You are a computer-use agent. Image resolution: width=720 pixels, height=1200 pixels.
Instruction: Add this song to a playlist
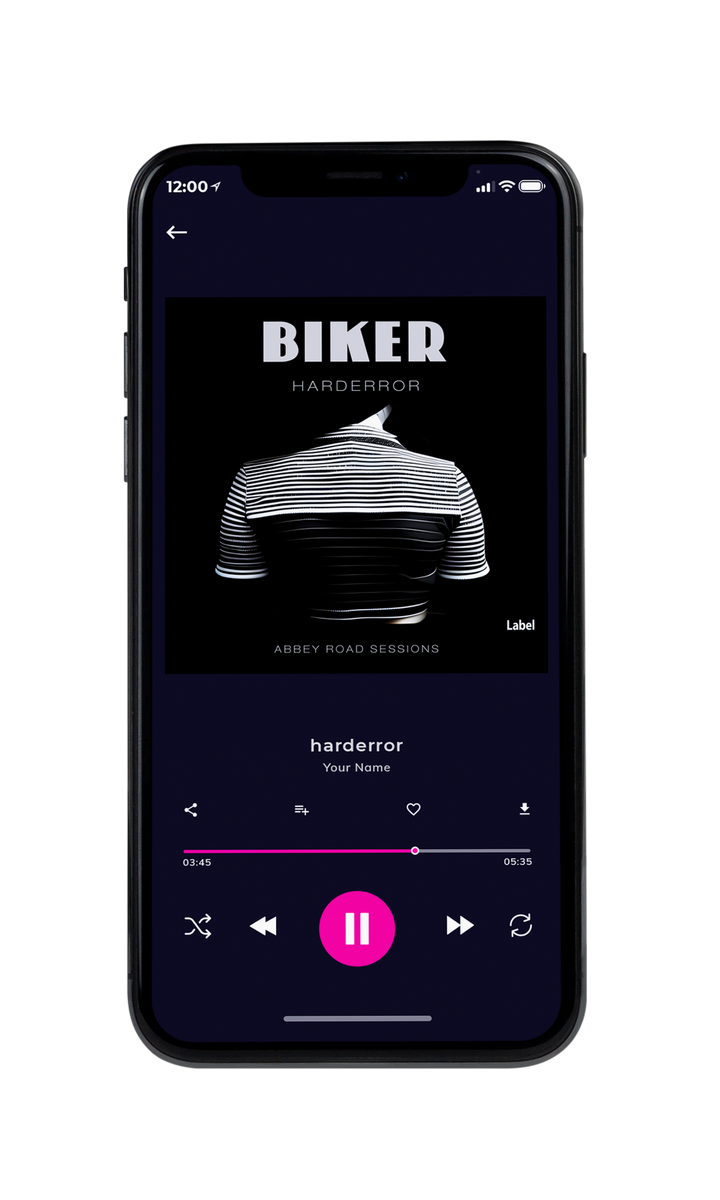tap(301, 810)
